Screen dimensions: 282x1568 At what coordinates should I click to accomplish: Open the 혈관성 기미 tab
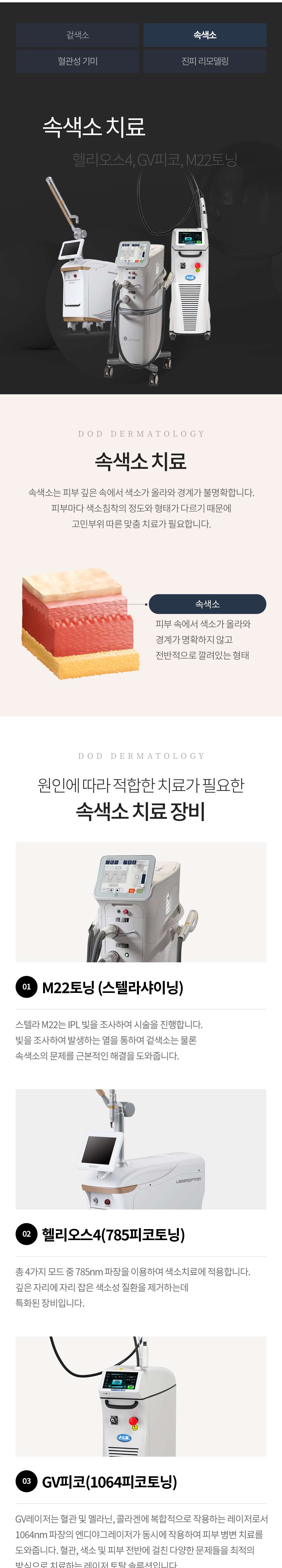78,61
